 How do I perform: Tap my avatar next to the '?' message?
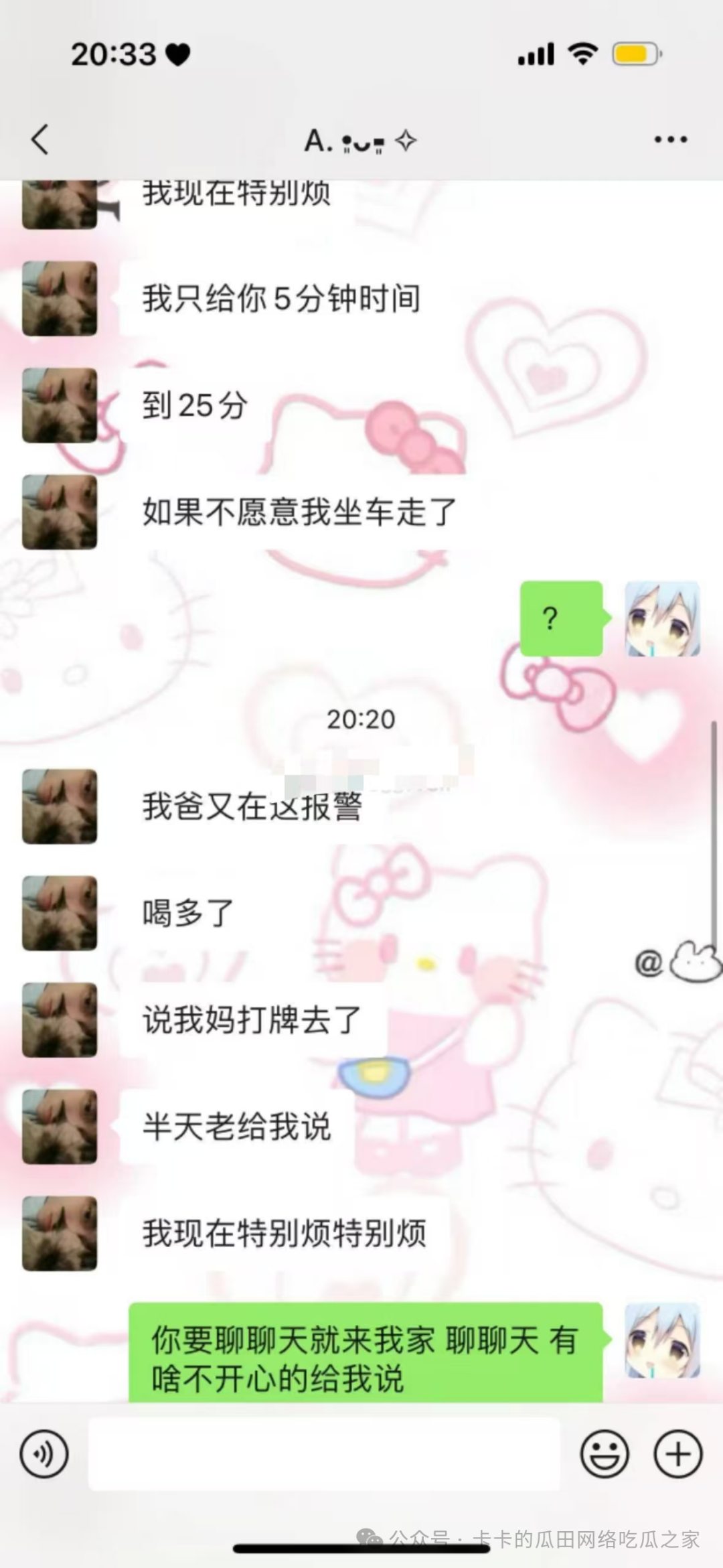(662, 619)
